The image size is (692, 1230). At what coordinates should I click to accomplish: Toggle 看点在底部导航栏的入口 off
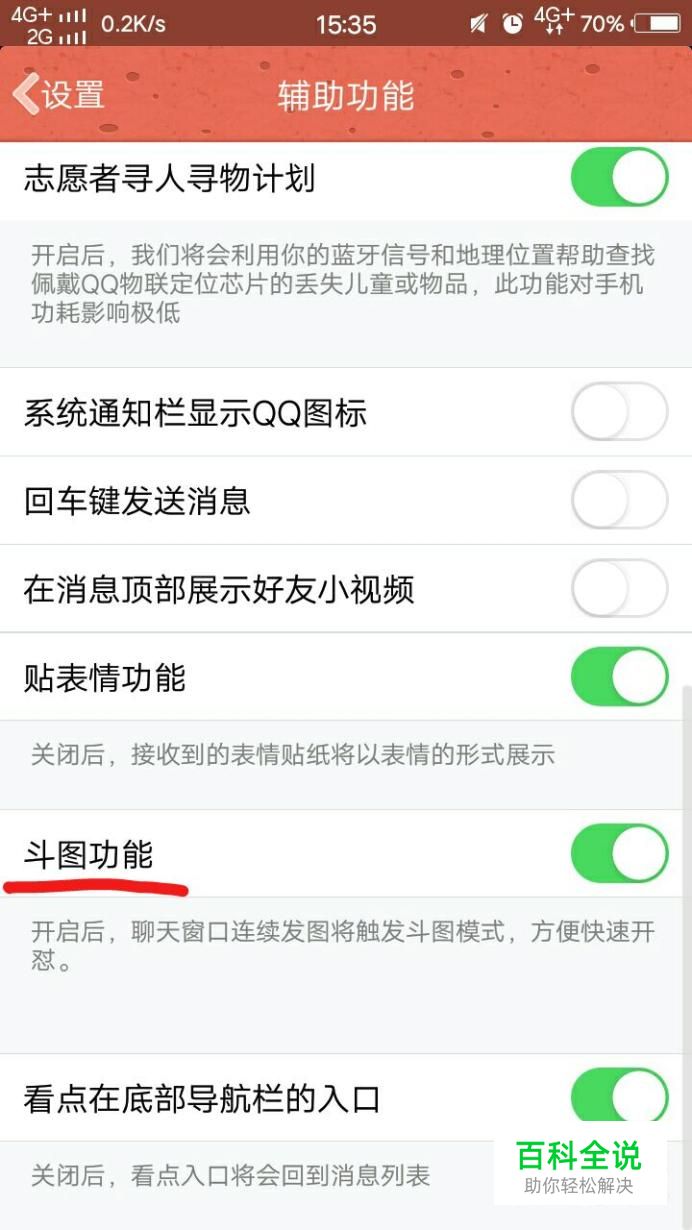(x=619, y=1097)
